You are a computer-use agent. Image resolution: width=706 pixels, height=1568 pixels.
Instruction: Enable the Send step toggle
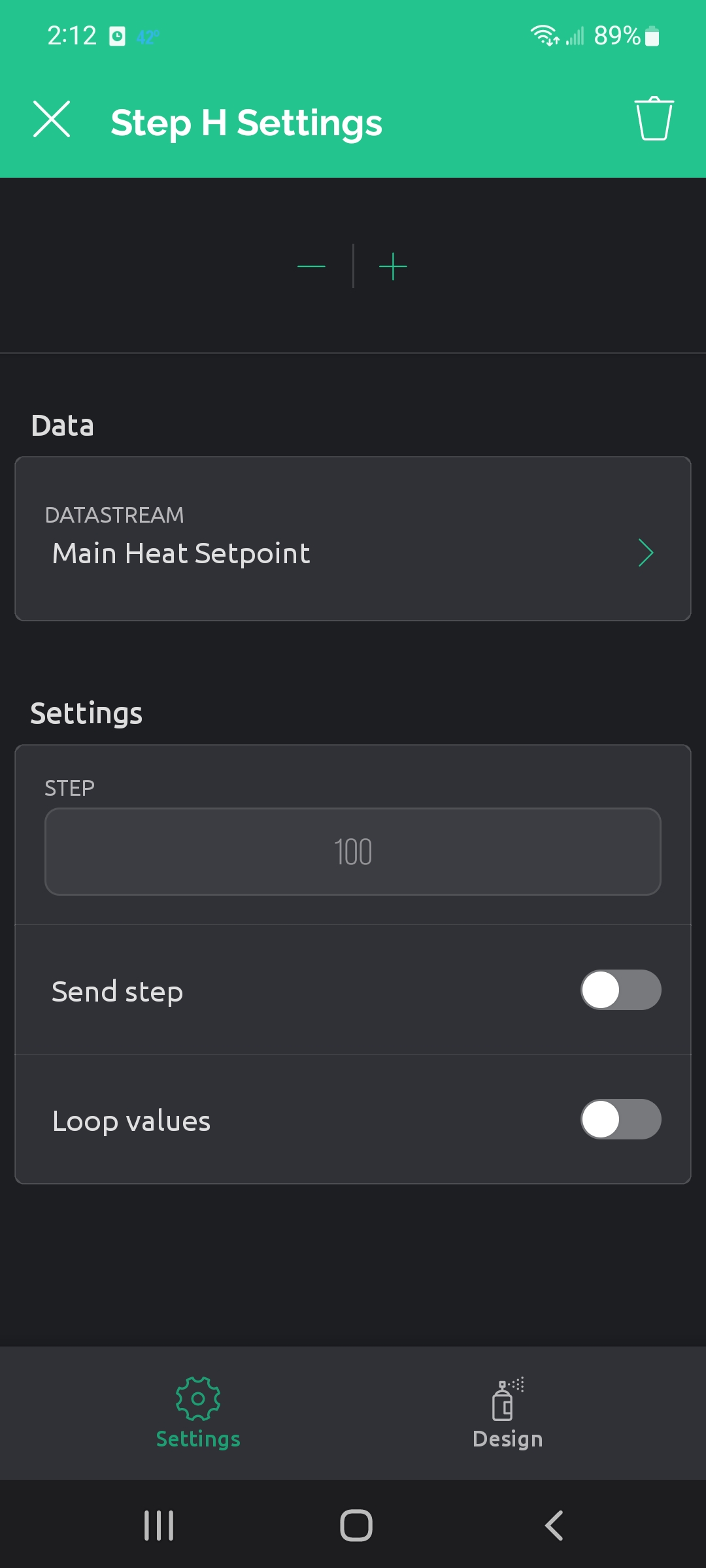pyautogui.click(x=621, y=990)
